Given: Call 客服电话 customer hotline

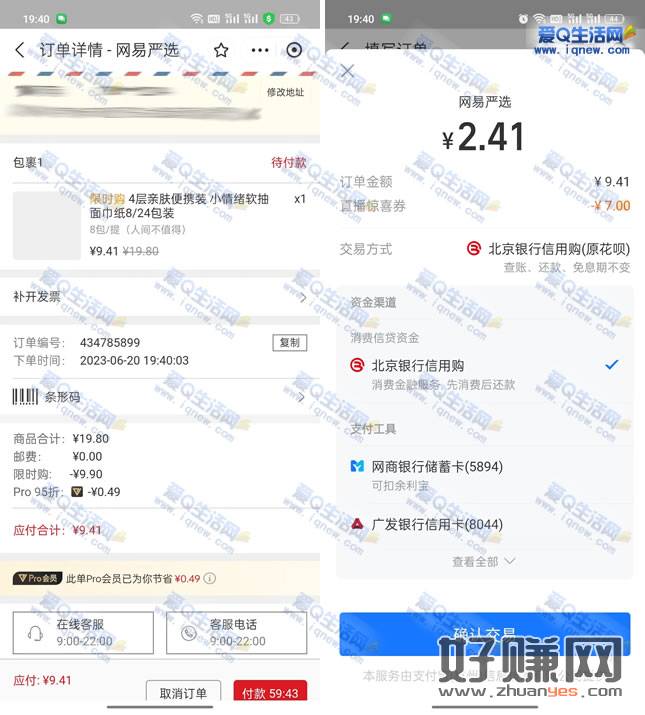Looking at the screenshot, I should [x=236, y=633].
